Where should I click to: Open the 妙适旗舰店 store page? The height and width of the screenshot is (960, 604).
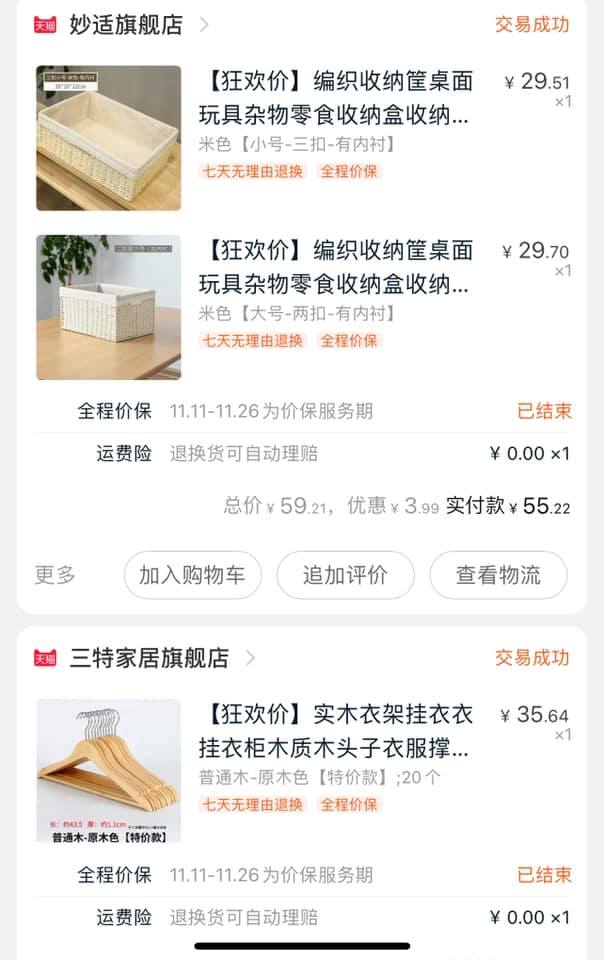tap(126, 25)
